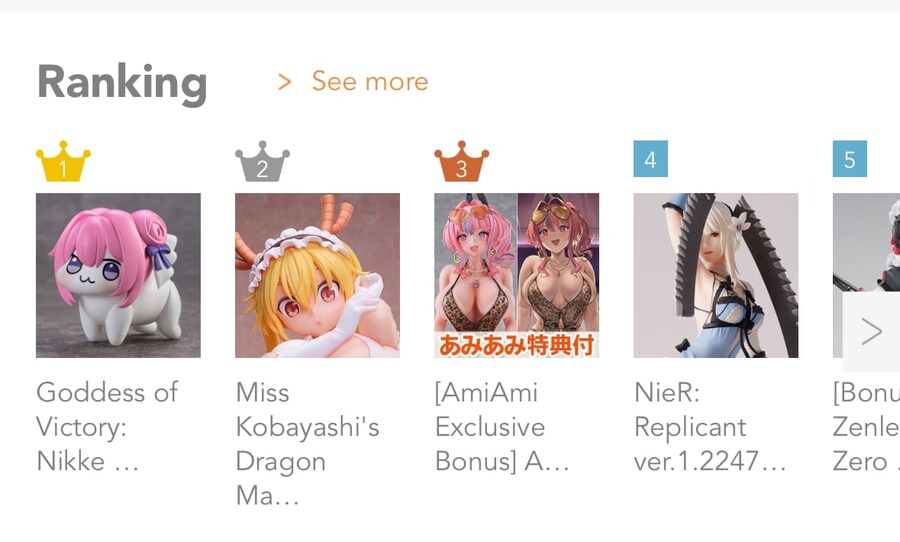Screen dimensions: 900x542
Task: Open the AmiAmi Exclusive Bonus item
Action: pyautogui.click(x=516, y=275)
